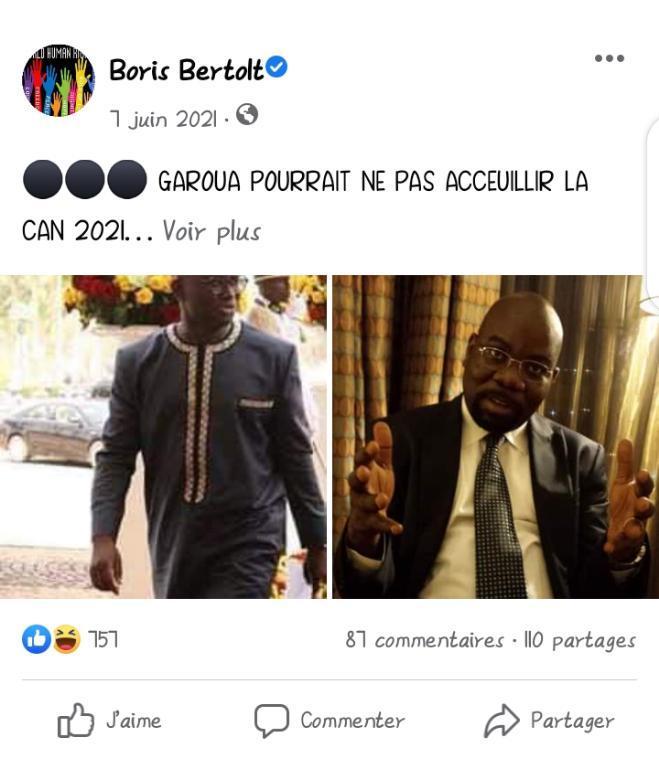This screenshot has width=659, height=770.
Task: Open the post's three-dot overflow menu
Action: (x=609, y=58)
